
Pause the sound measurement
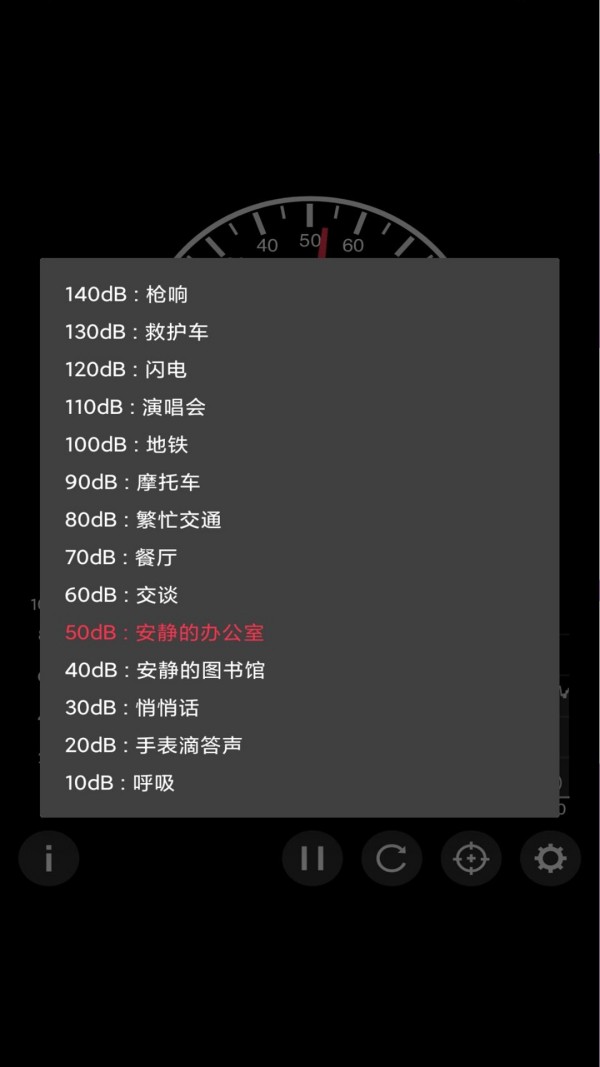click(x=312, y=858)
